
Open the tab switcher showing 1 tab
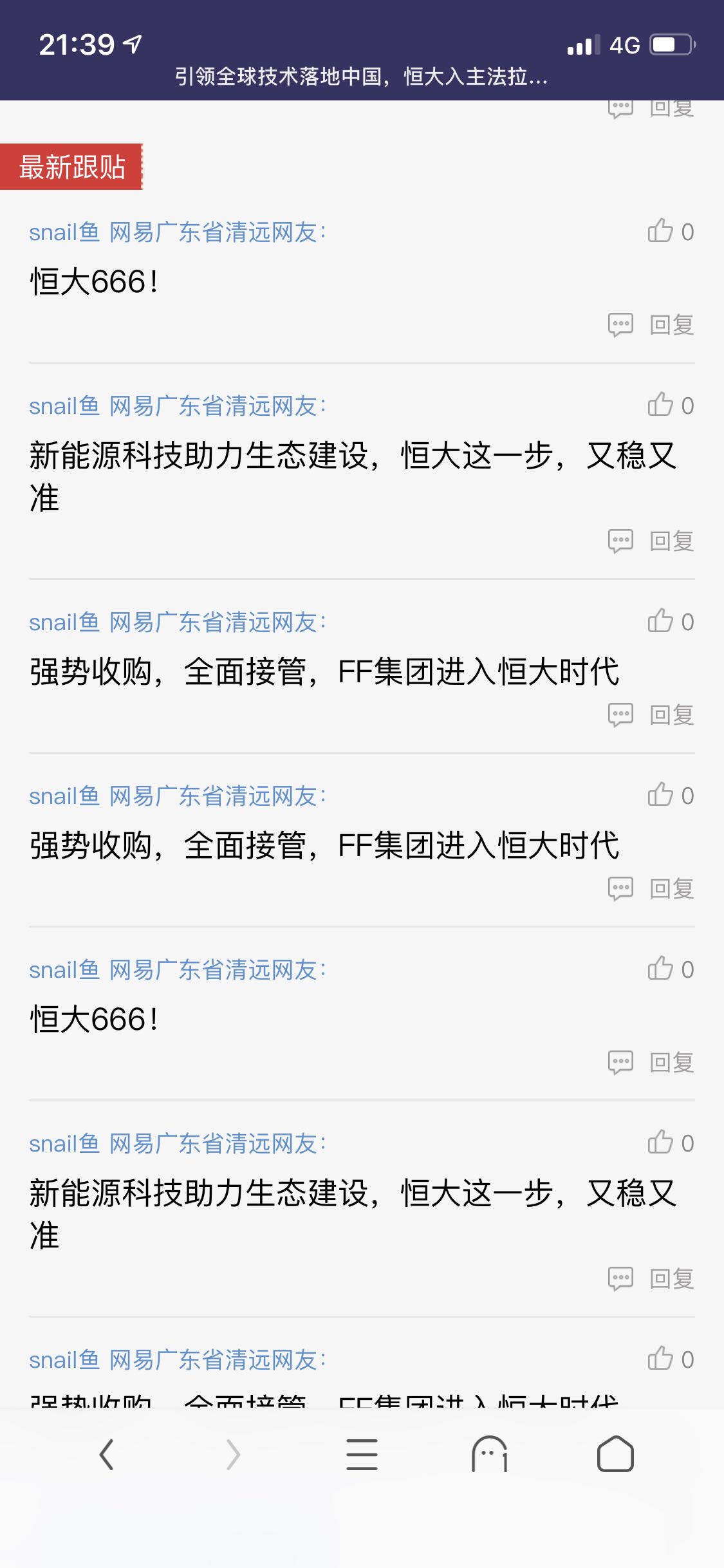coord(490,1455)
